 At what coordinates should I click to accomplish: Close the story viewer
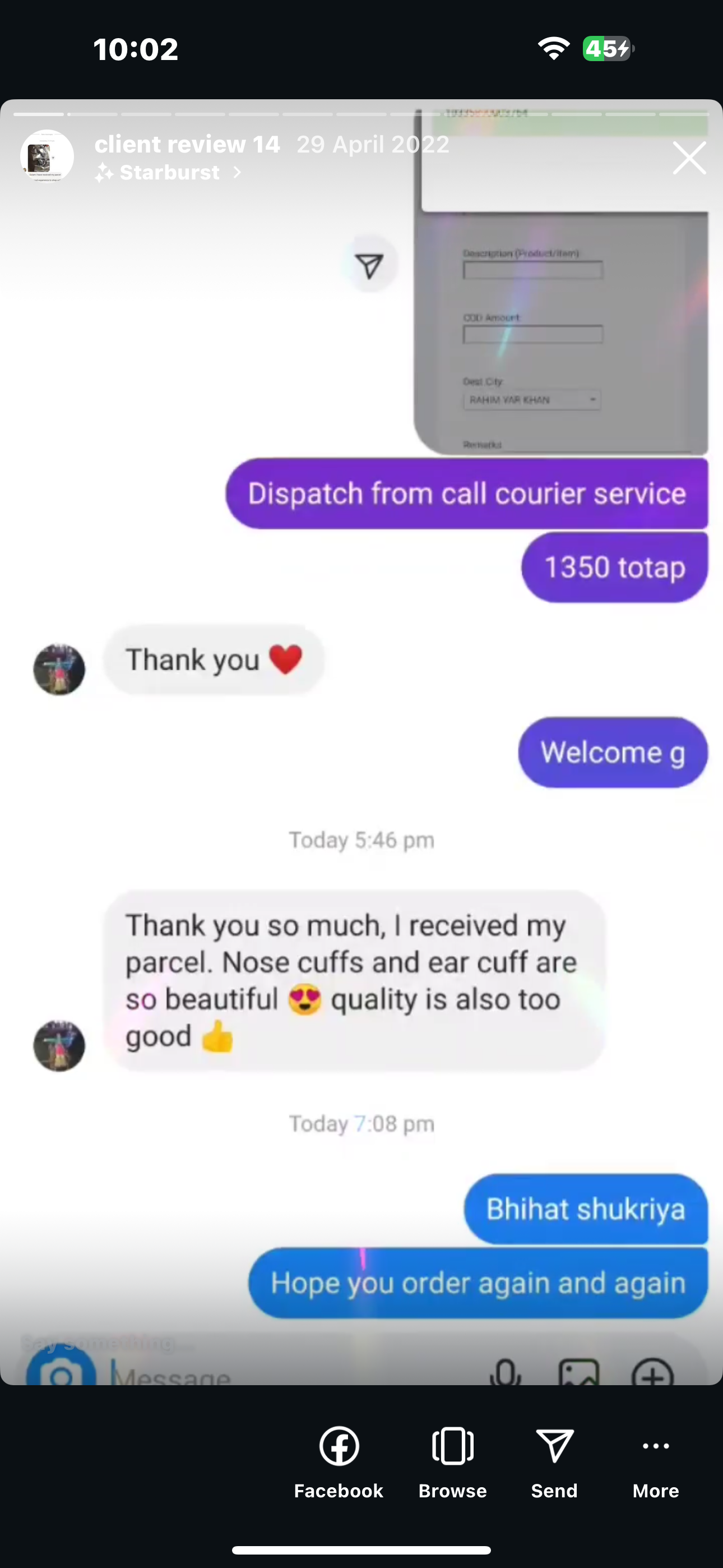click(689, 158)
